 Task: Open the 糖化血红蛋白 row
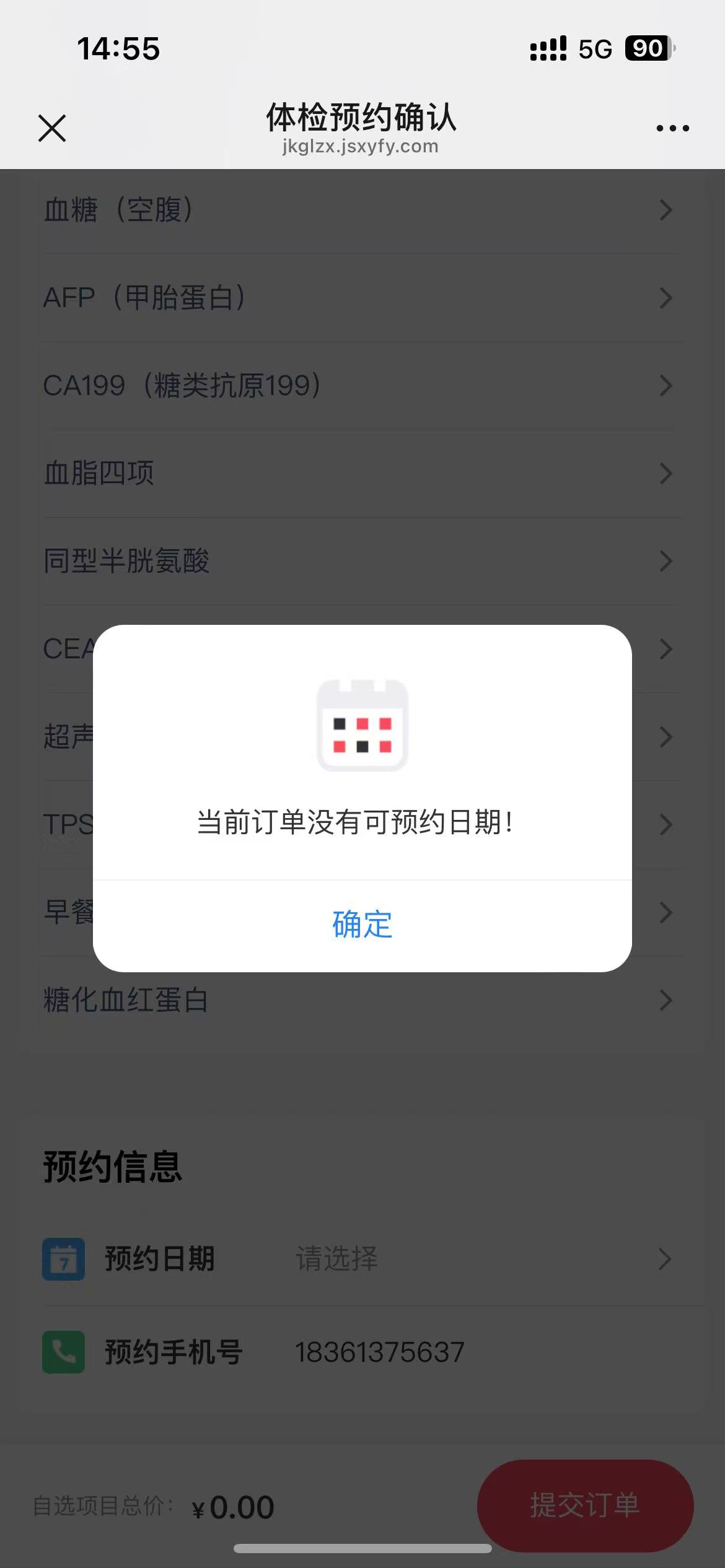[x=359, y=1000]
